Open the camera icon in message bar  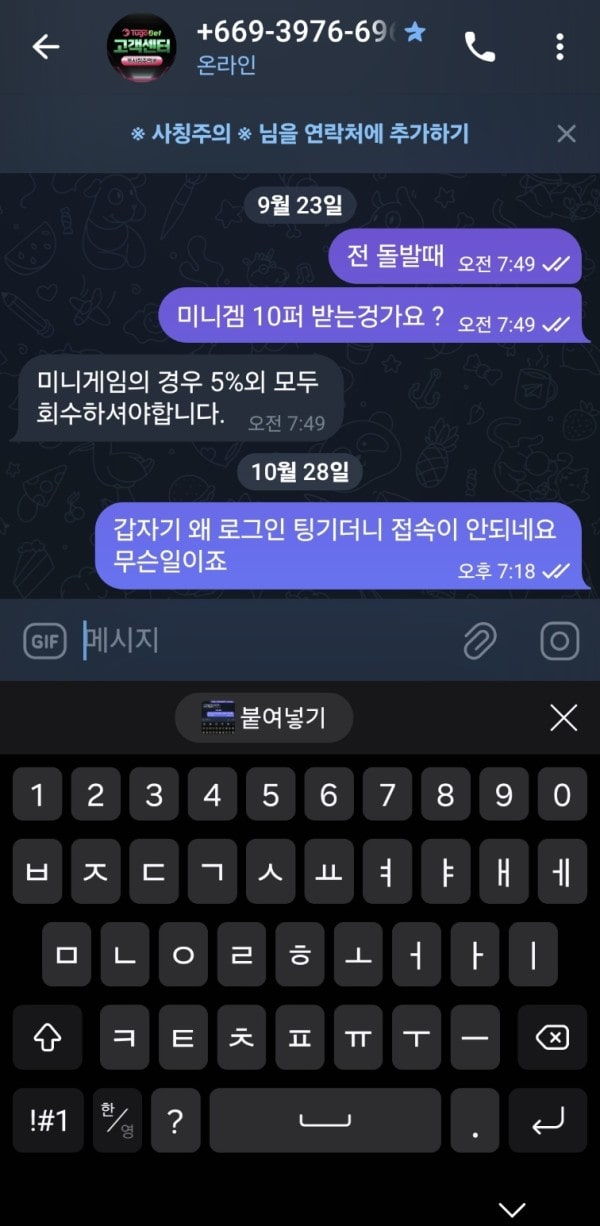pos(559,641)
